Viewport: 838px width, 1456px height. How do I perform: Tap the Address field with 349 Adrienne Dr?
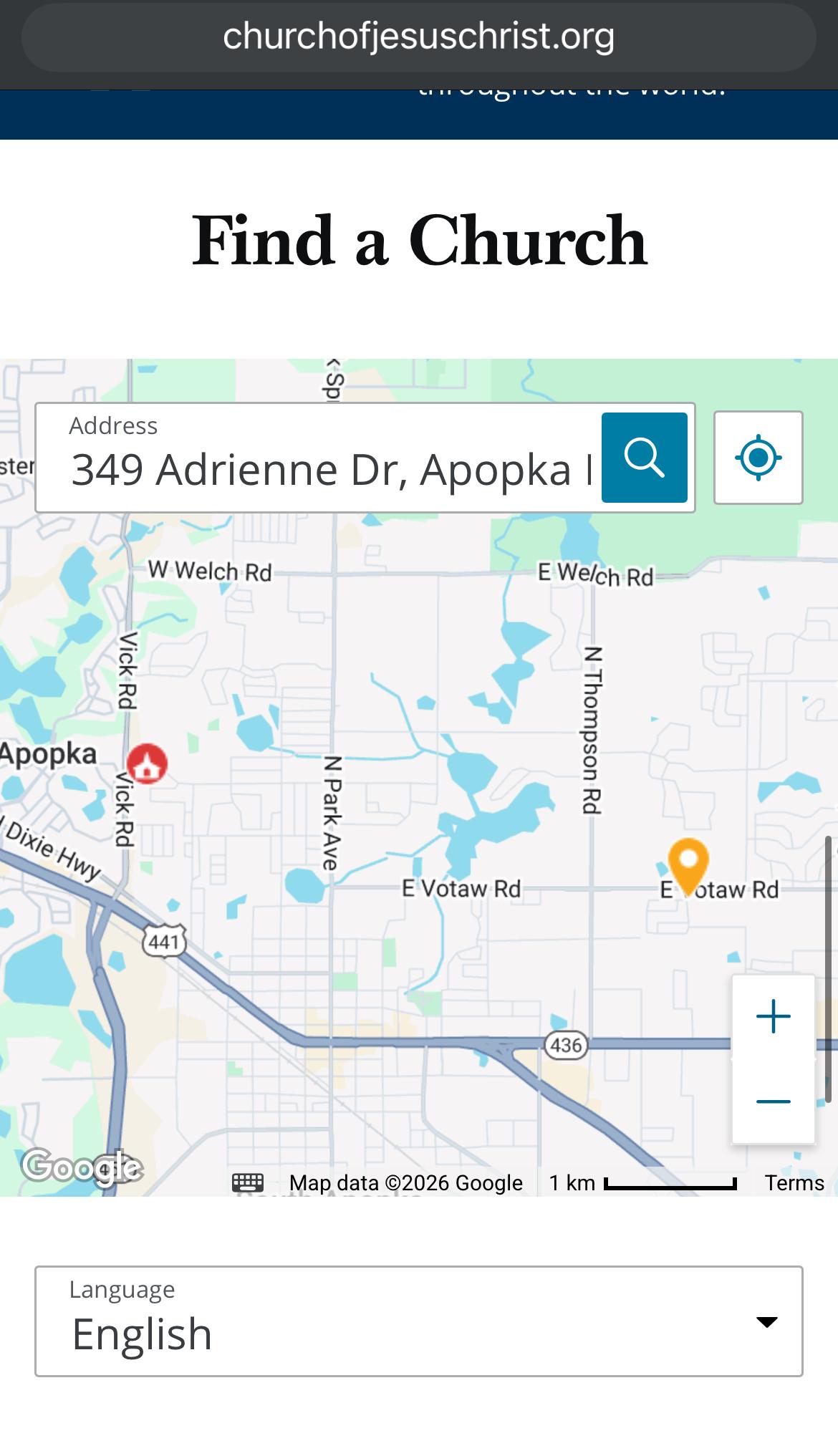coord(329,469)
